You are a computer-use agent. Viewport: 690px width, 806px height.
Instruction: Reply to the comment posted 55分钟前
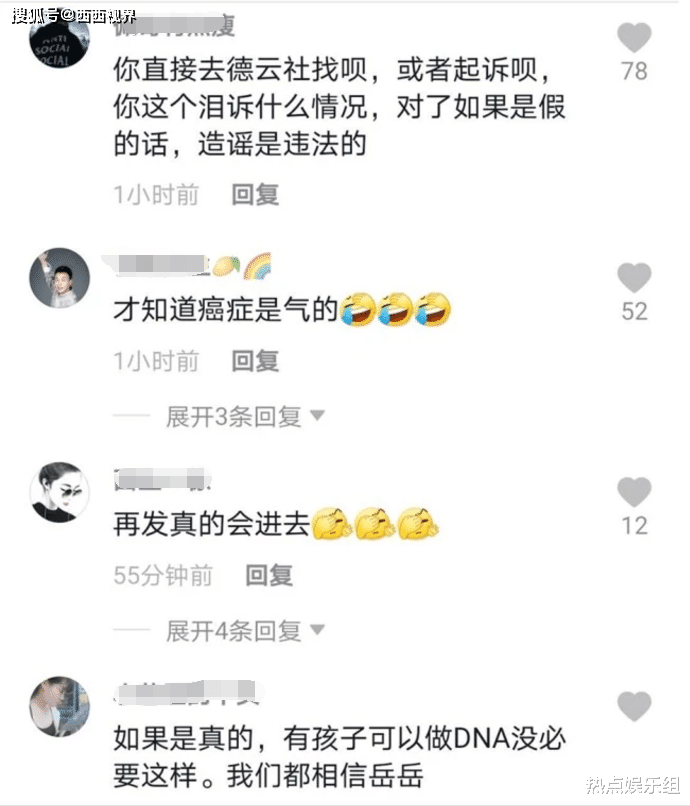pyautogui.click(x=269, y=575)
